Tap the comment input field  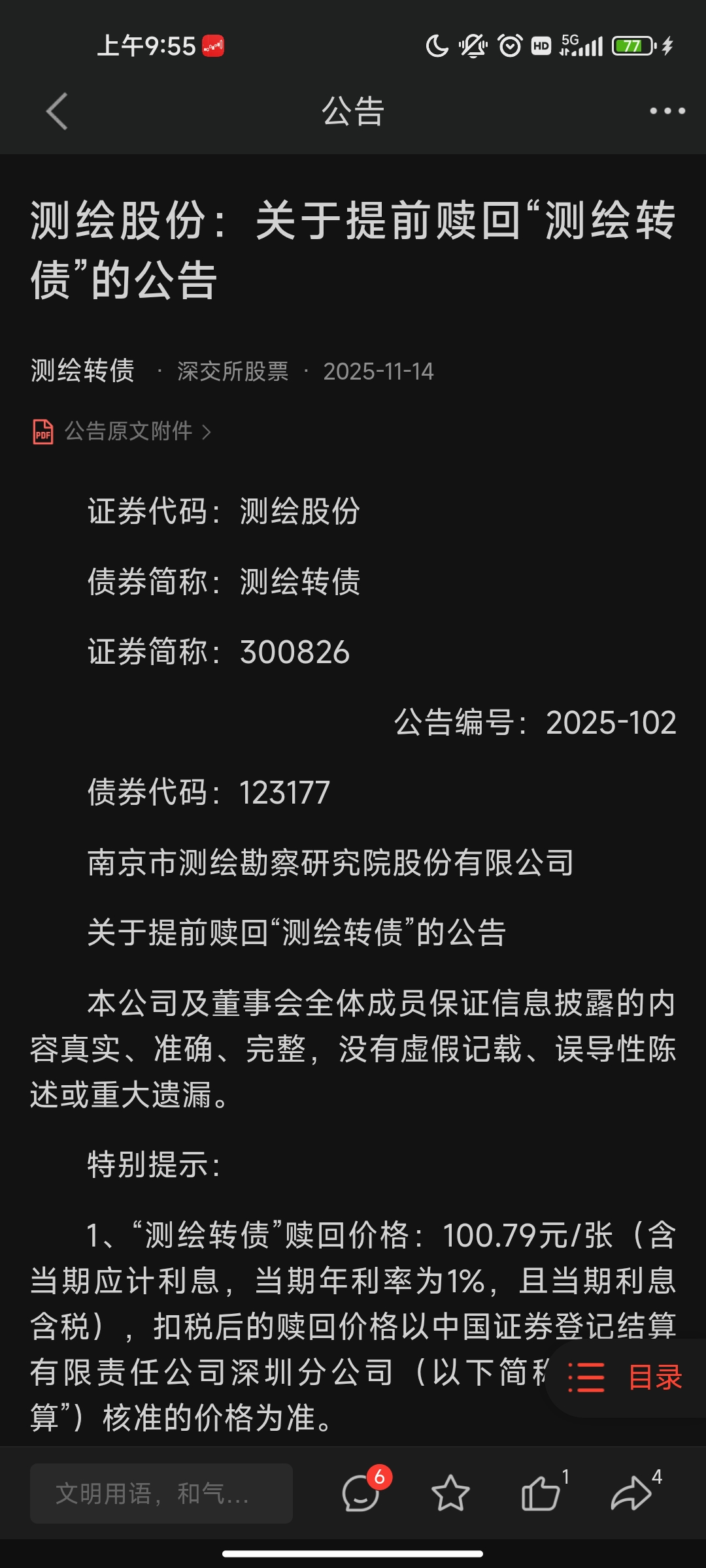click(x=161, y=1494)
